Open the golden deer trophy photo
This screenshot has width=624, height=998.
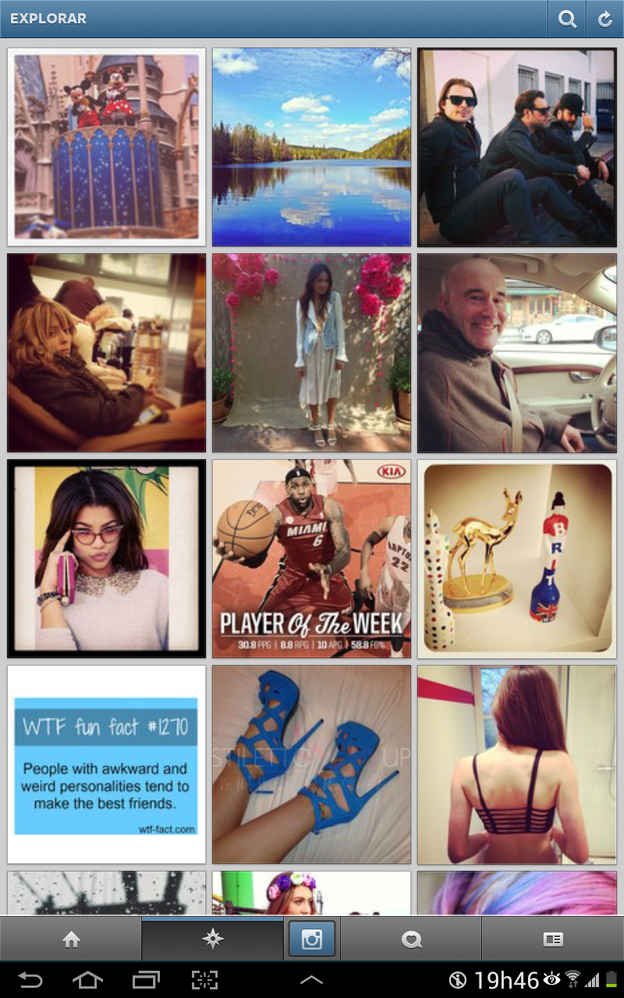point(516,559)
